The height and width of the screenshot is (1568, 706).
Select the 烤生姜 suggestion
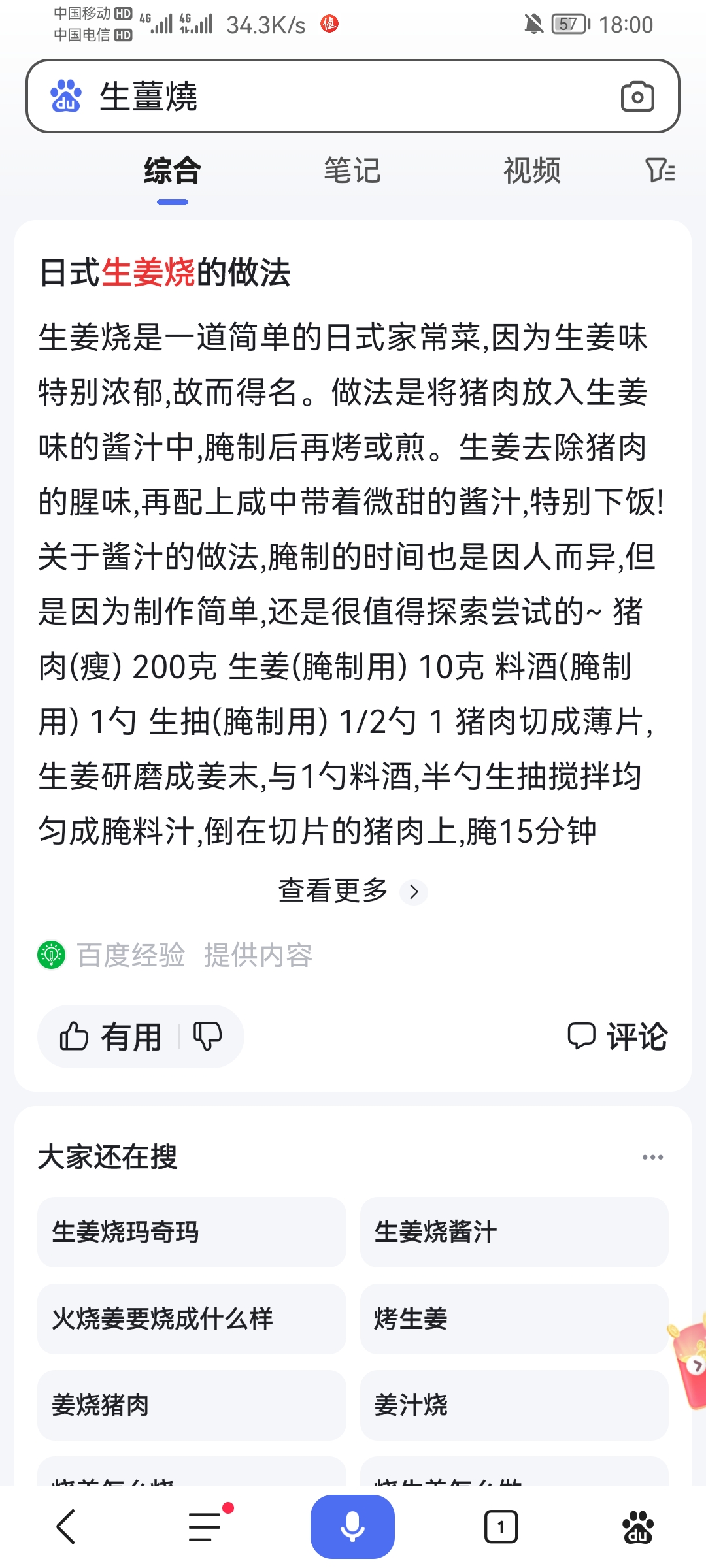tap(514, 1319)
